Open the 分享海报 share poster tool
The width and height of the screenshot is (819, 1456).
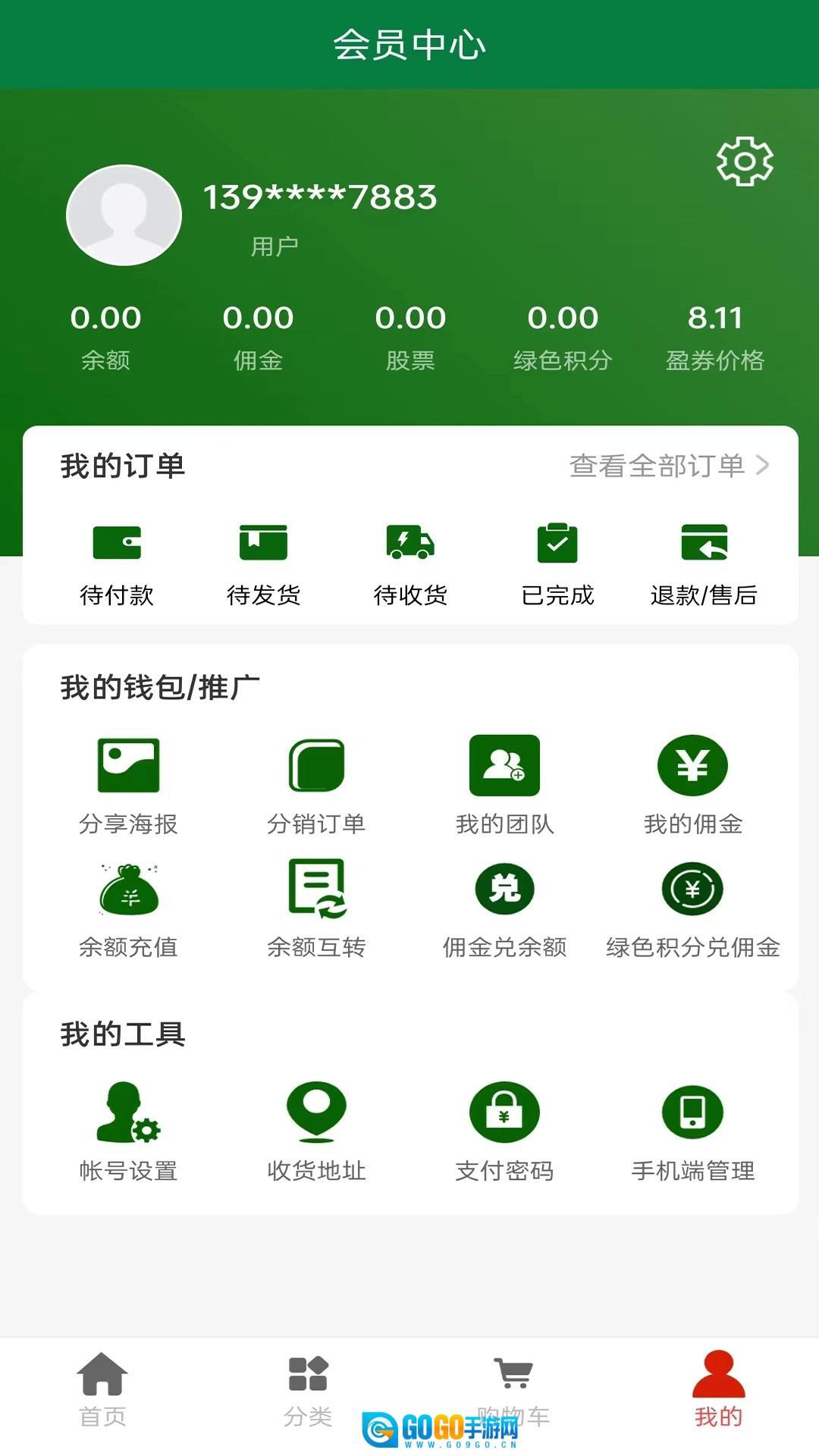point(129,766)
